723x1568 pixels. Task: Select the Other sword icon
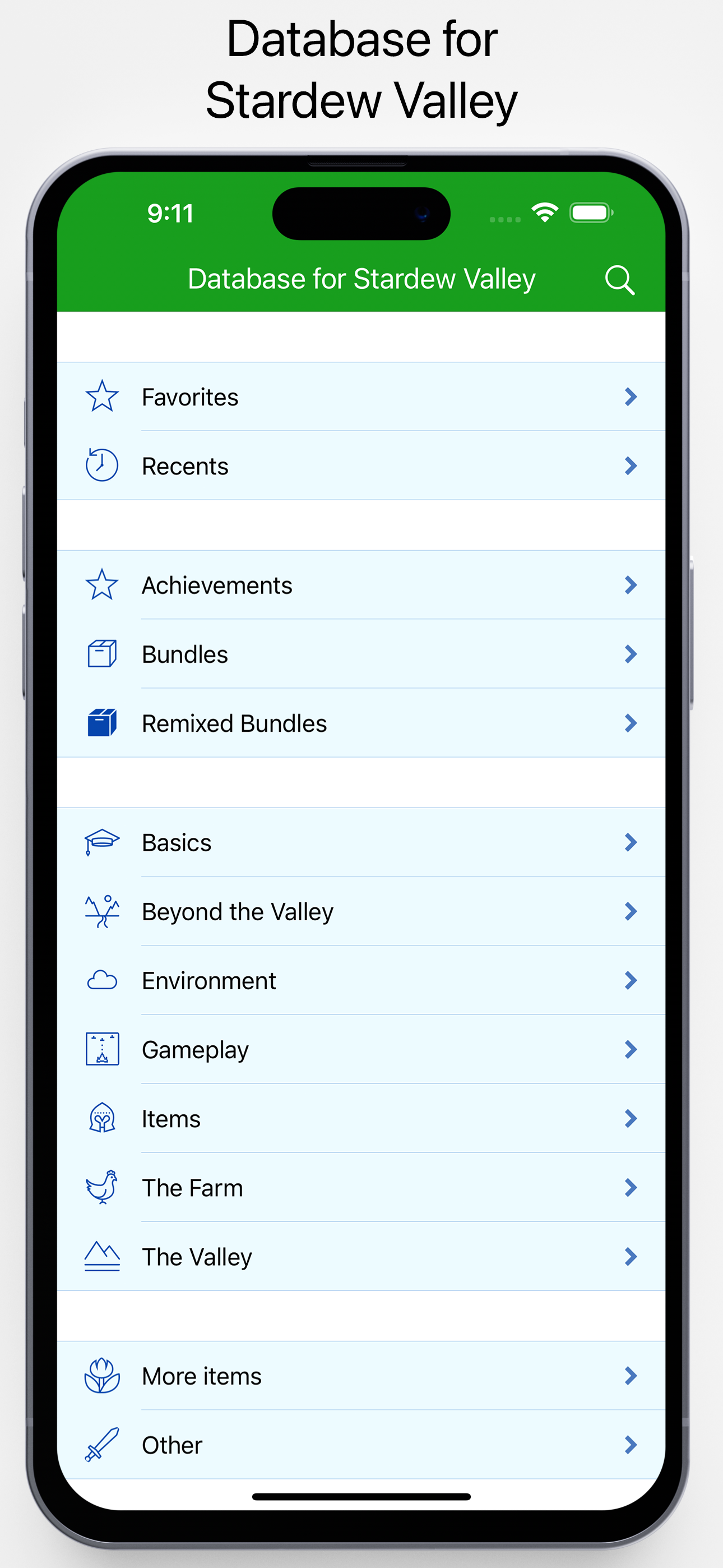click(x=101, y=1445)
